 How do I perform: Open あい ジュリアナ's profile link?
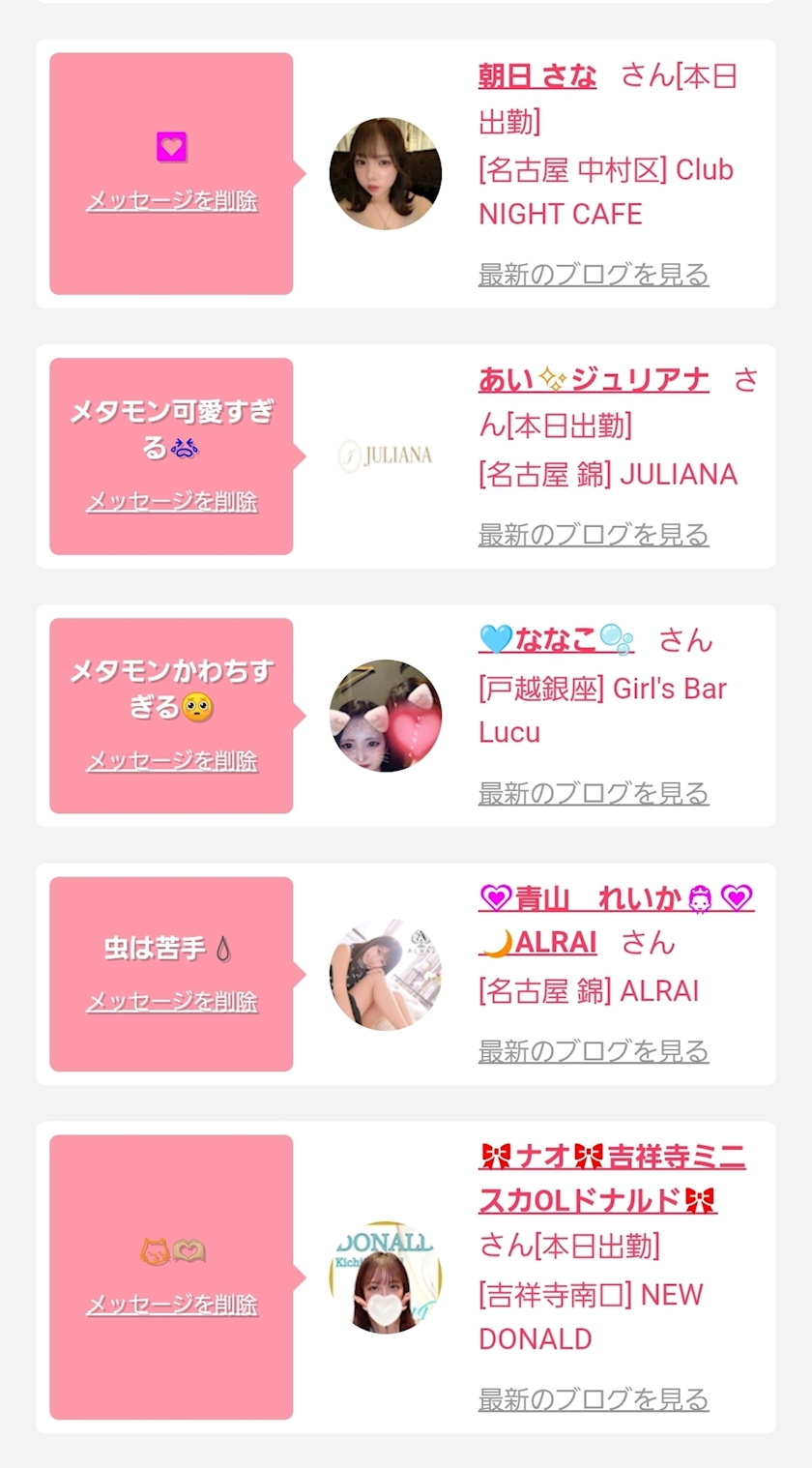[x=594, y=380]
